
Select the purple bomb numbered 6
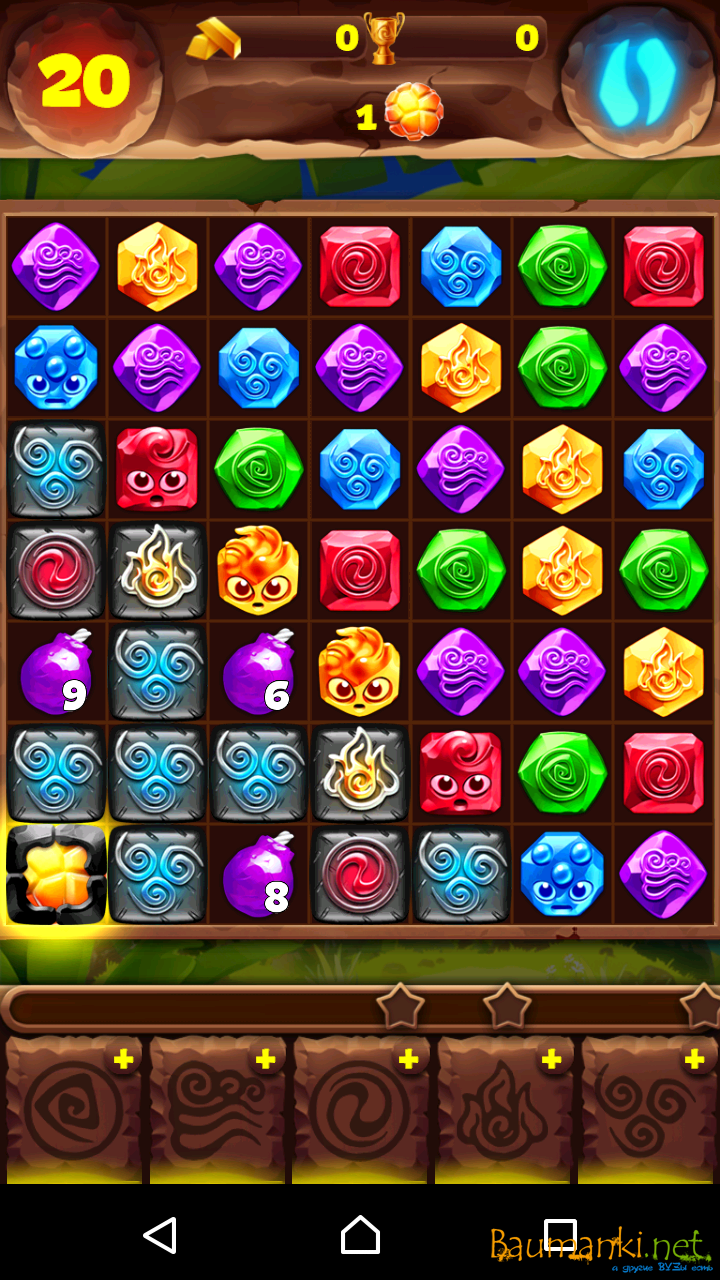tap(259, 672)
